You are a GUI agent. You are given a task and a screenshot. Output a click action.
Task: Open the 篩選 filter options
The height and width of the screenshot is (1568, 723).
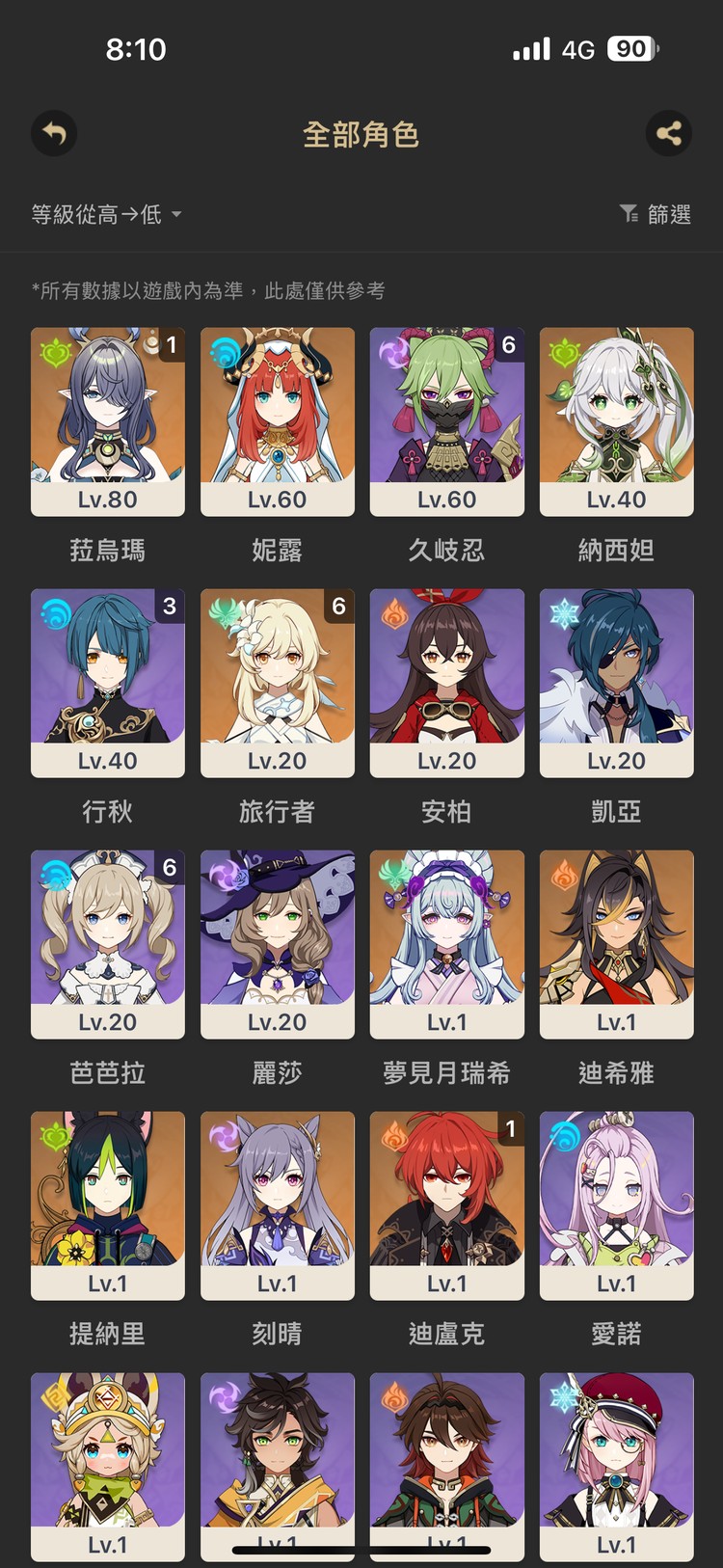click(656, 214)
